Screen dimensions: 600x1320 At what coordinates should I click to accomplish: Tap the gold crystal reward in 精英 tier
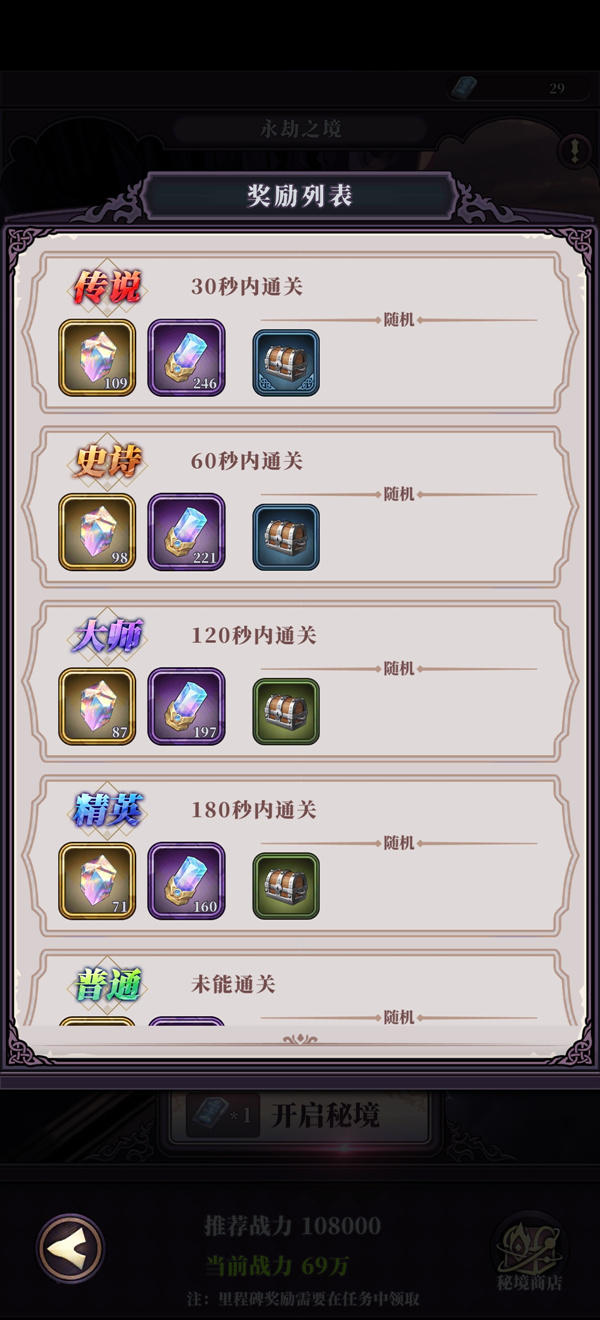tap(97, 881)
